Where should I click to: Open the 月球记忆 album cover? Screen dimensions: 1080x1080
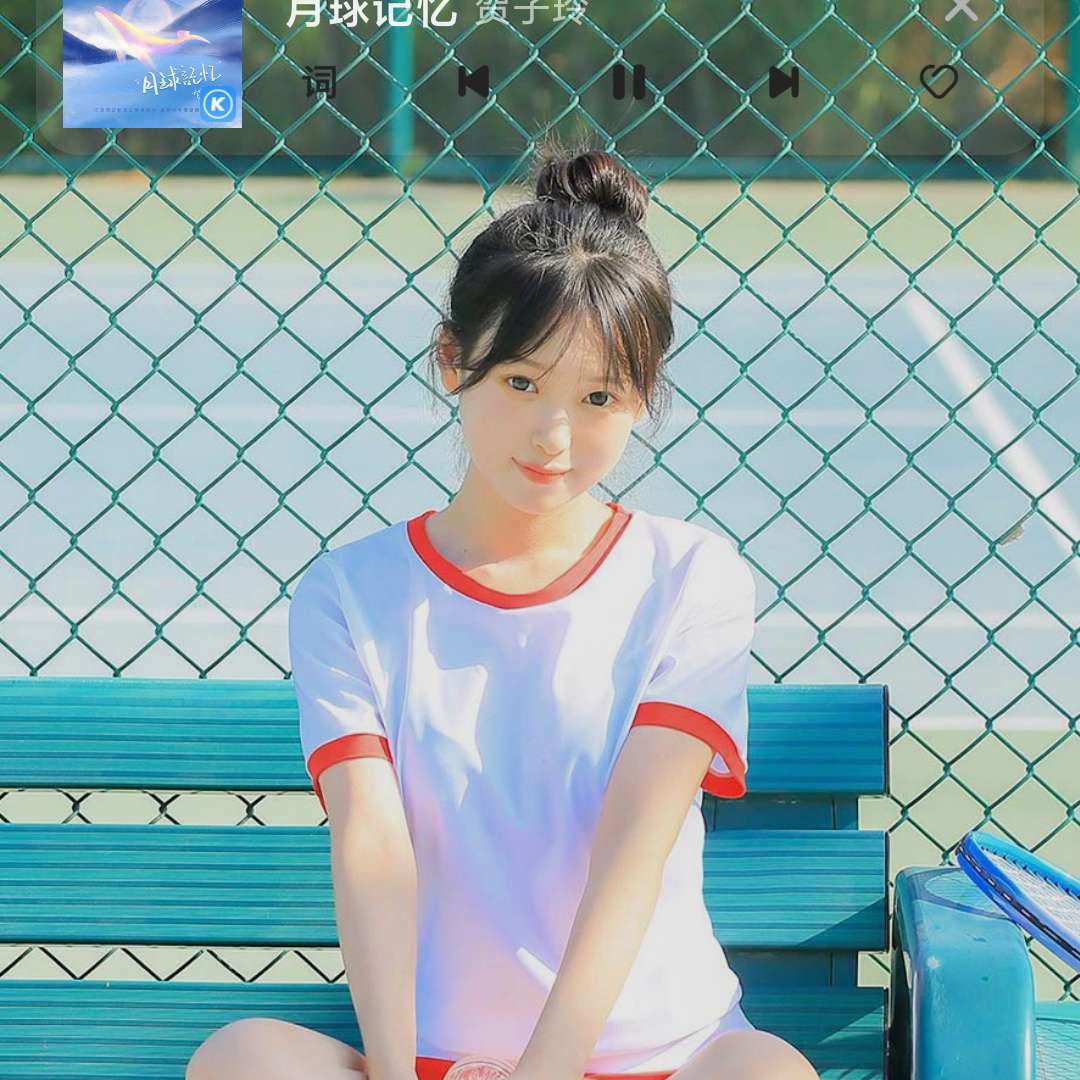pyautogui.click(x=152, y=62)
